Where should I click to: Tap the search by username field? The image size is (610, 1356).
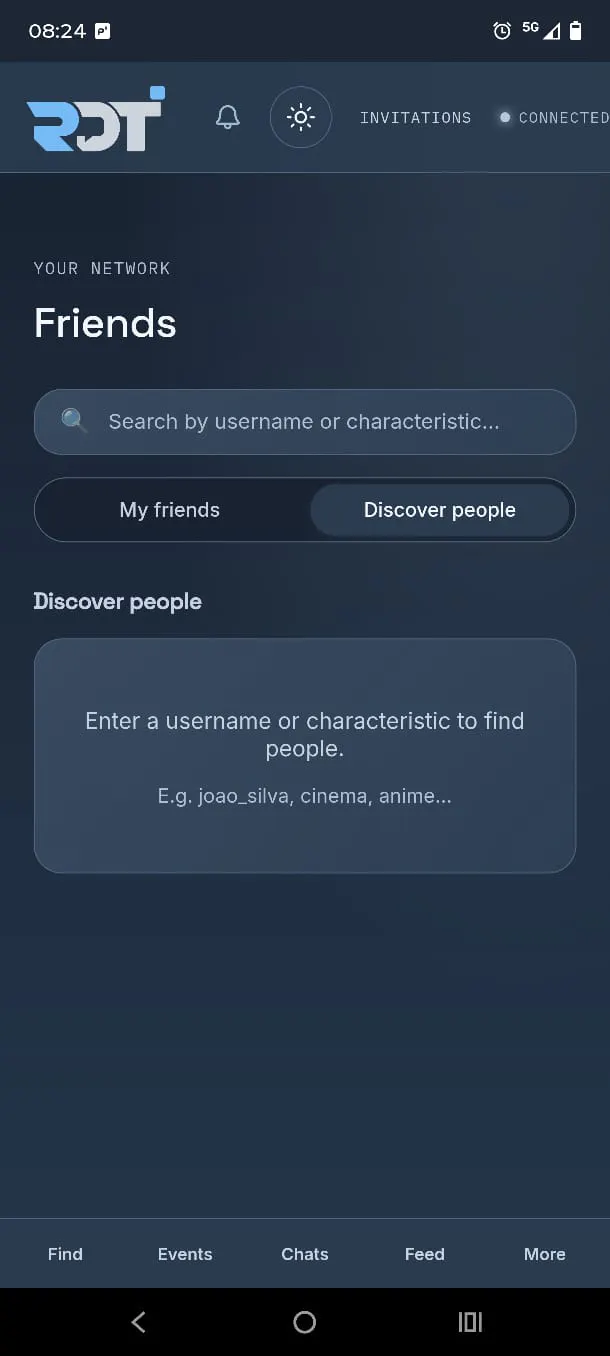(305, 422)
